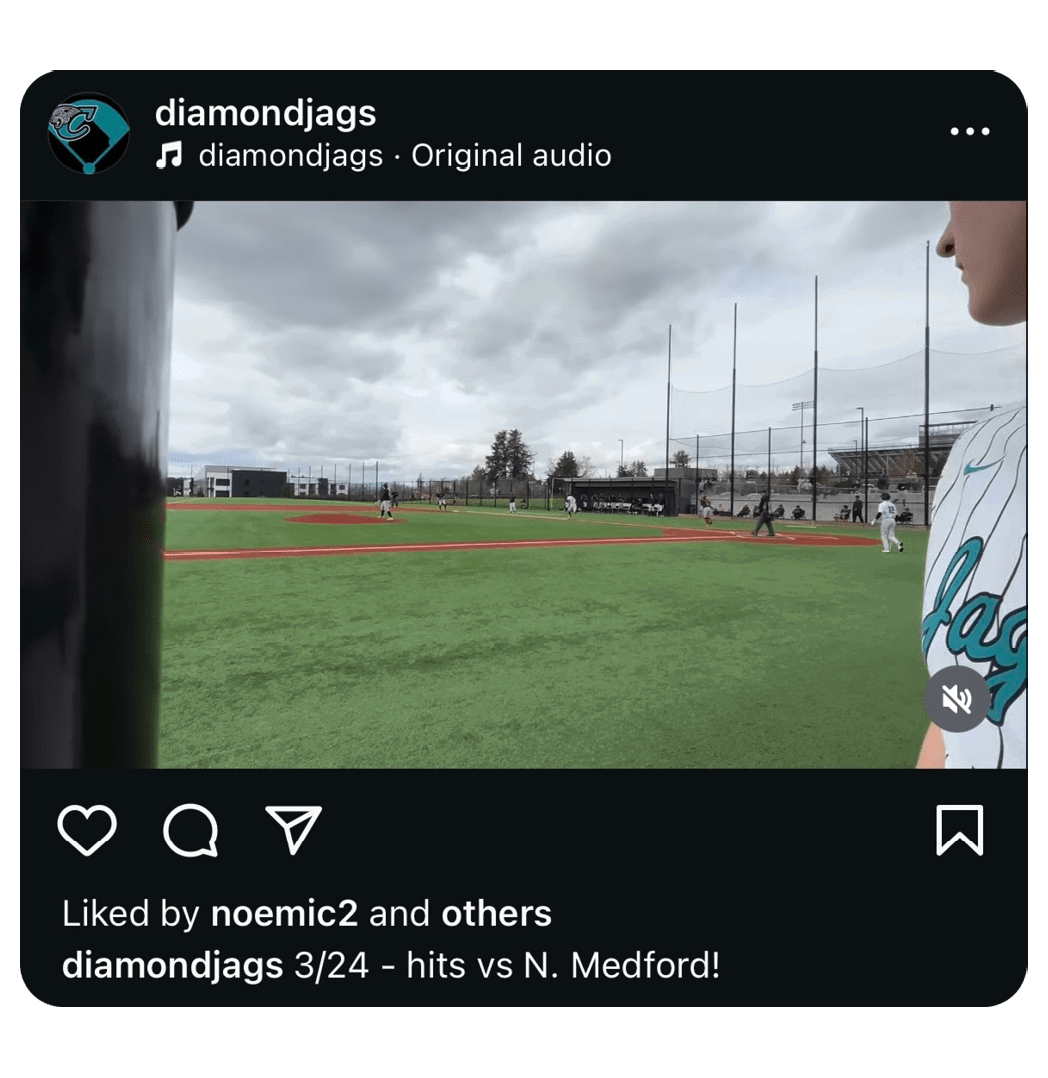
Task: View the others who liked this
Action: (x=496, y=914)
